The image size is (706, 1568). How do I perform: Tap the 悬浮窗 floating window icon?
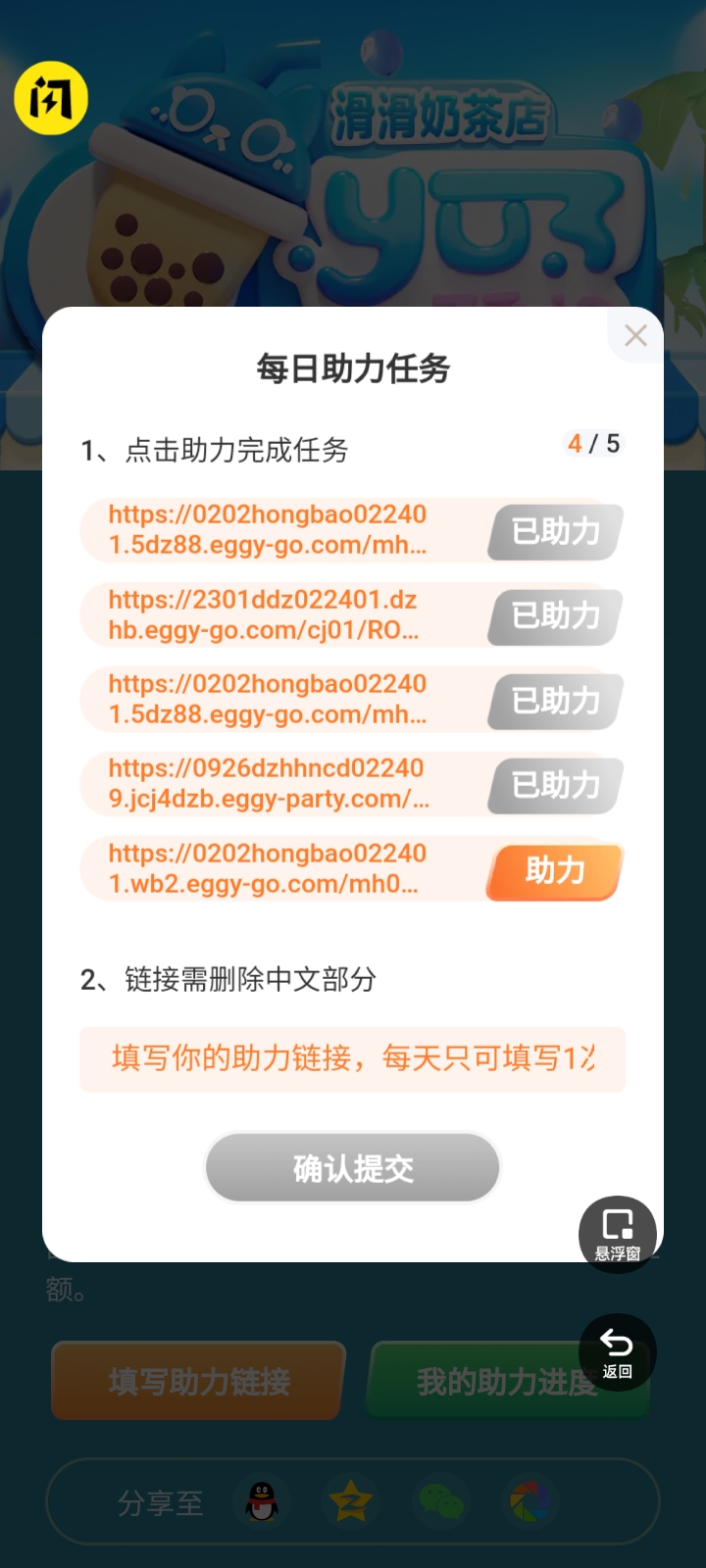[x=617, y=1233]
